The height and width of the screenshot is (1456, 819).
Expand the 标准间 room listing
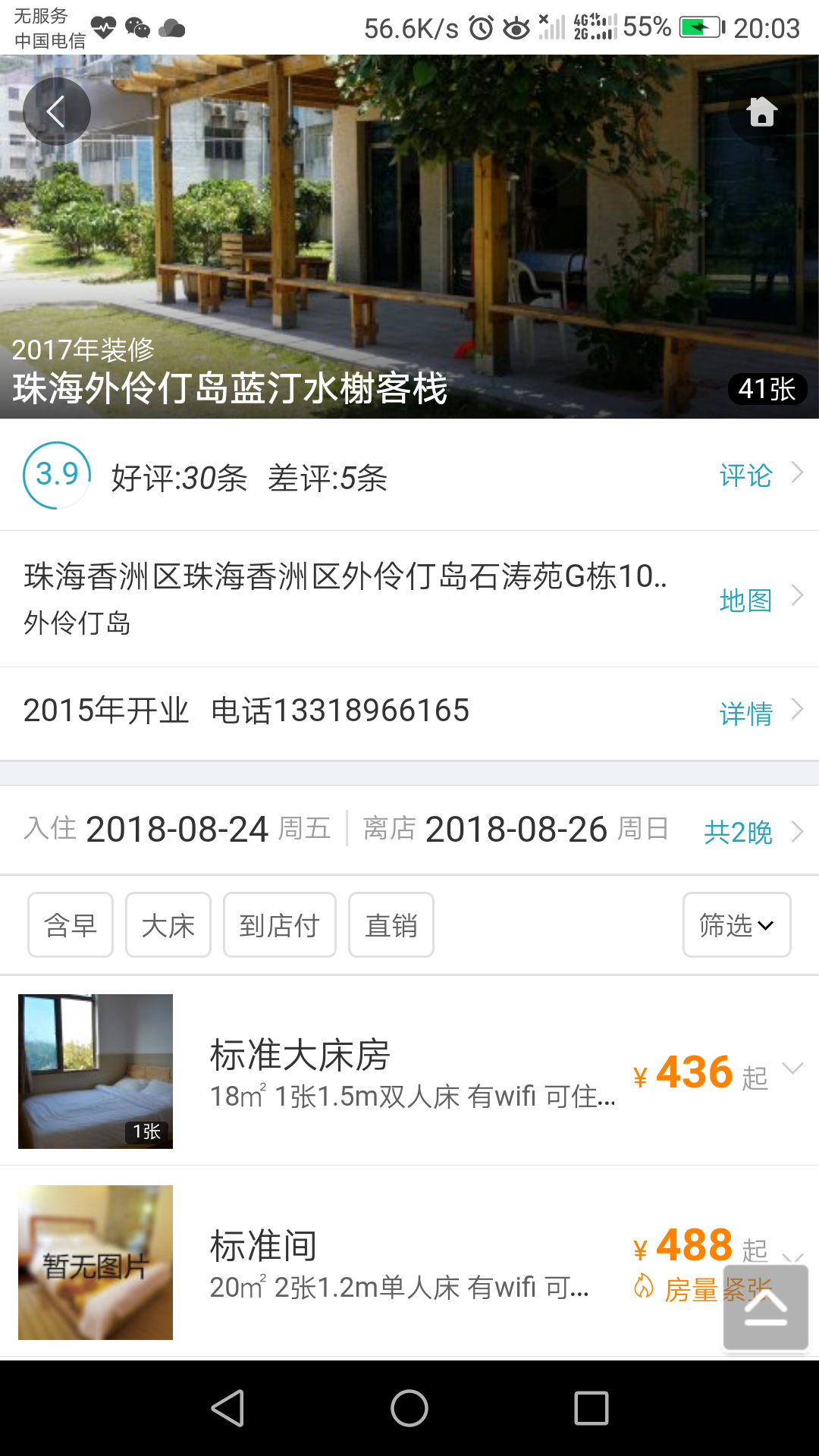click(x=409, y=1261)
